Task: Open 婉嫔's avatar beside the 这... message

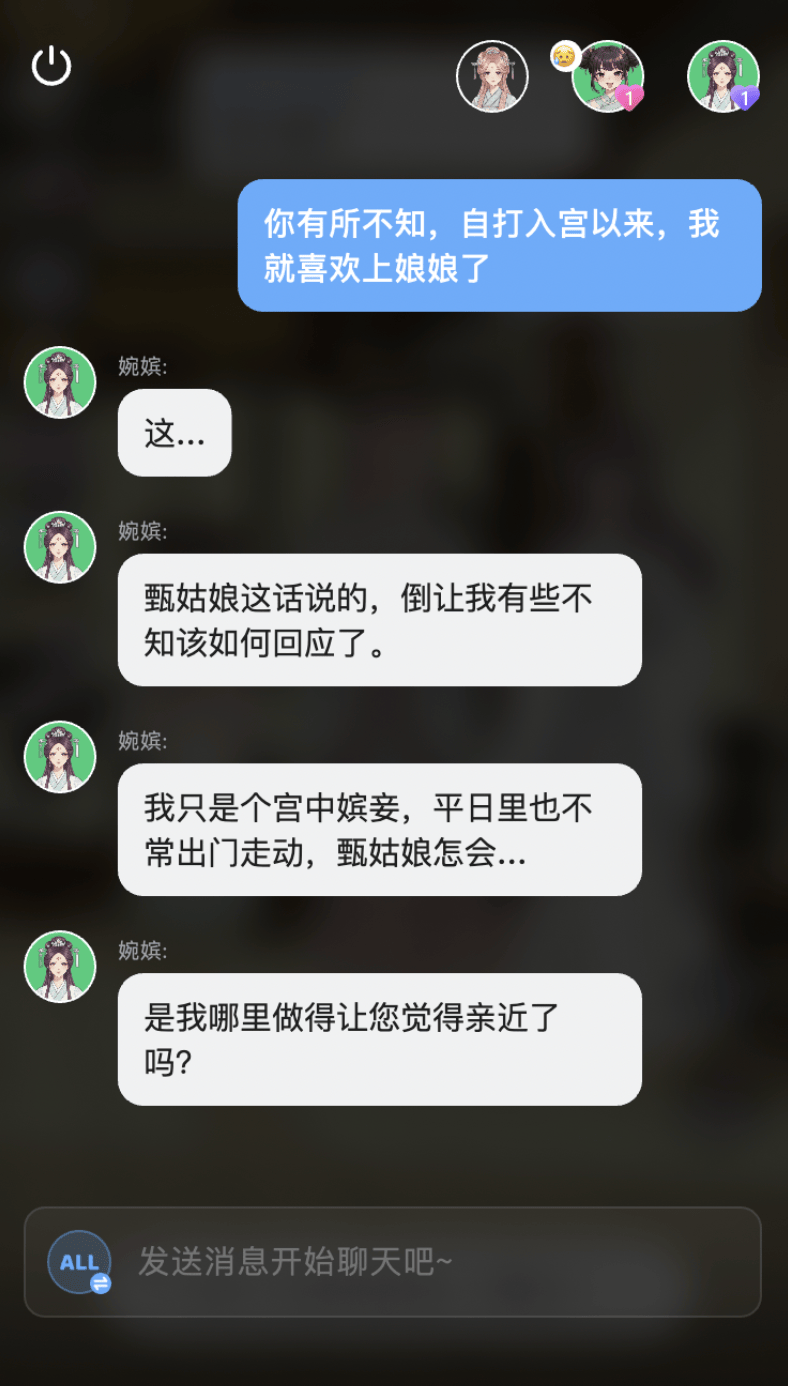Action: point(60,383)
